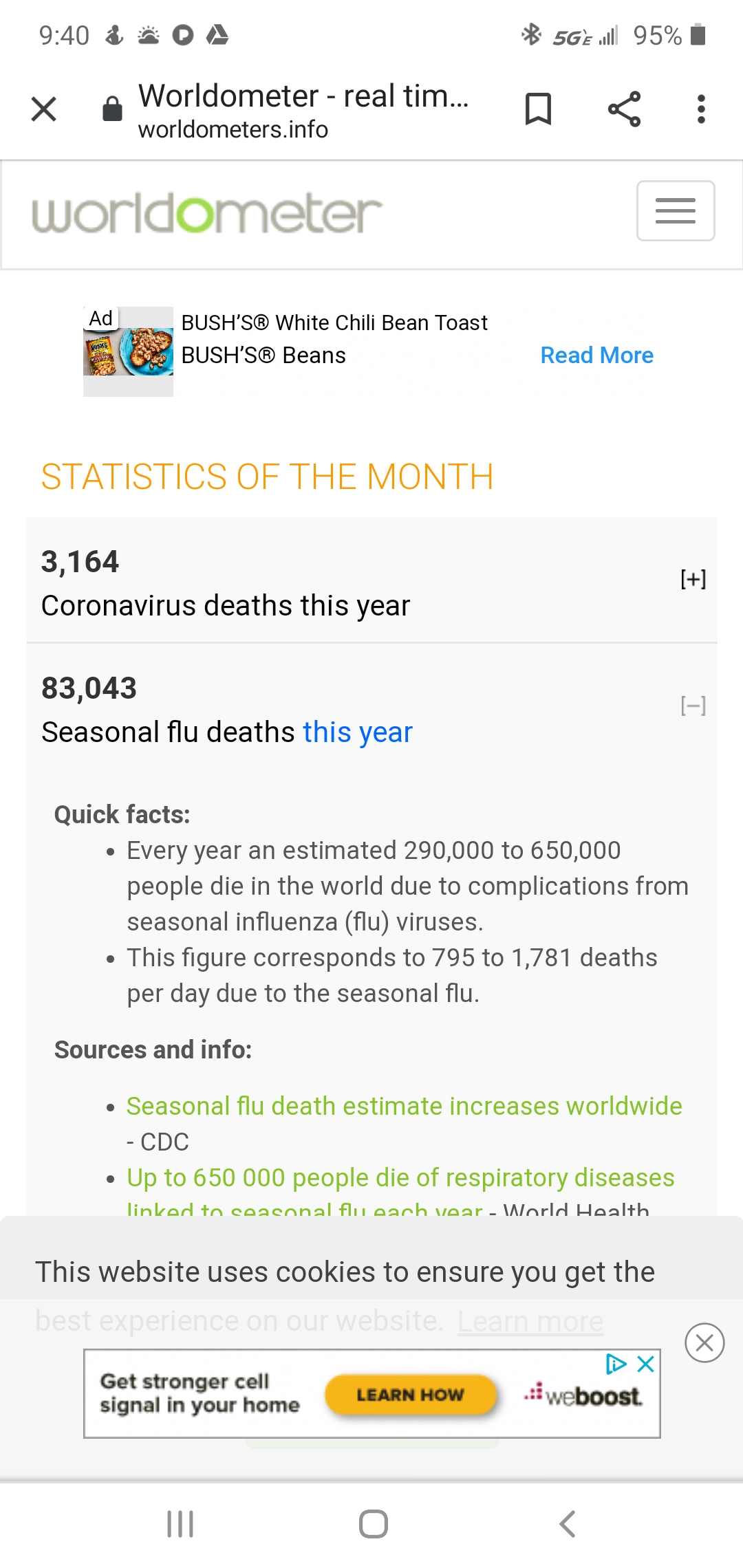Open the Worldometer hamburger menu
The image size is (743, 1568).
coord(675,211)
